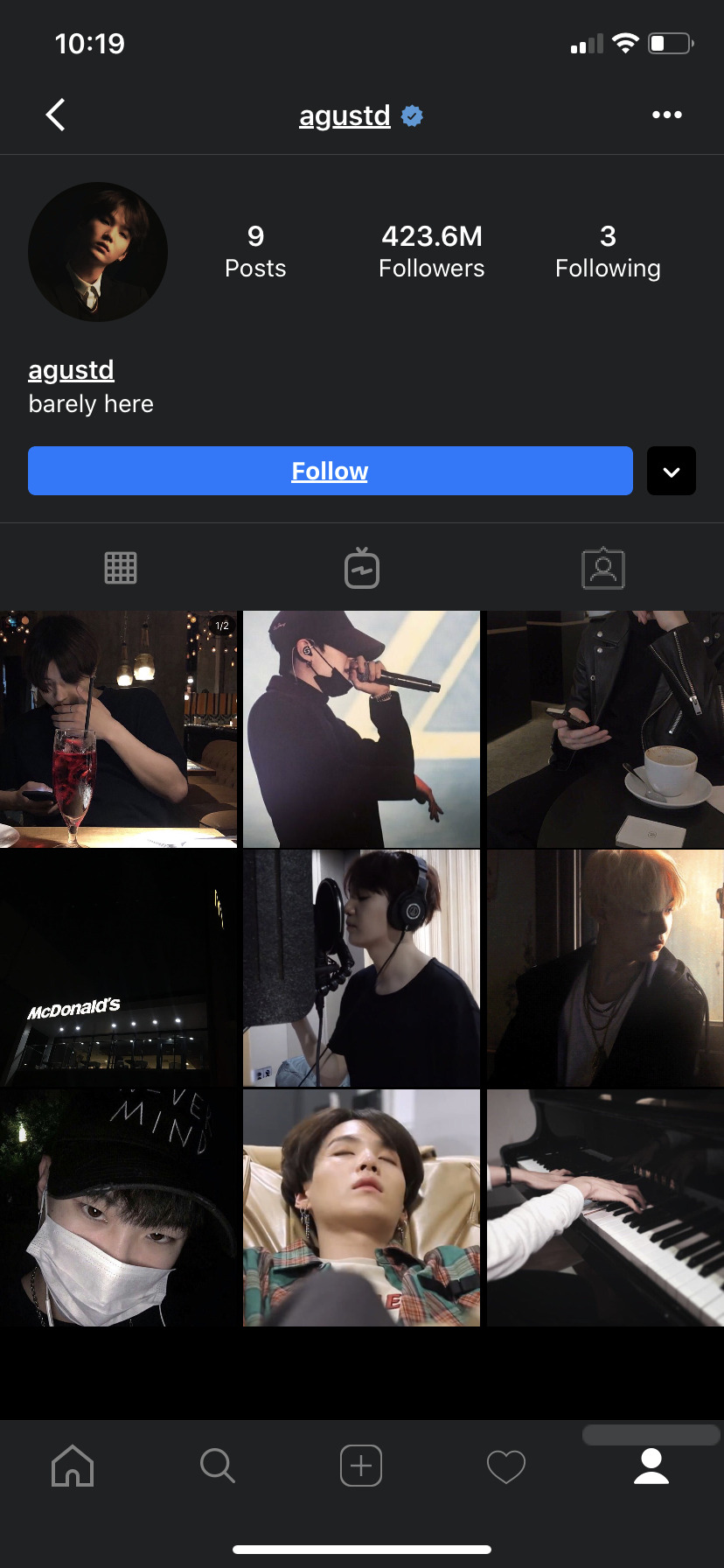Open the coffee cup post
Image resolution: width=724 pixels, height=1568 pixels.
[605, 729]
